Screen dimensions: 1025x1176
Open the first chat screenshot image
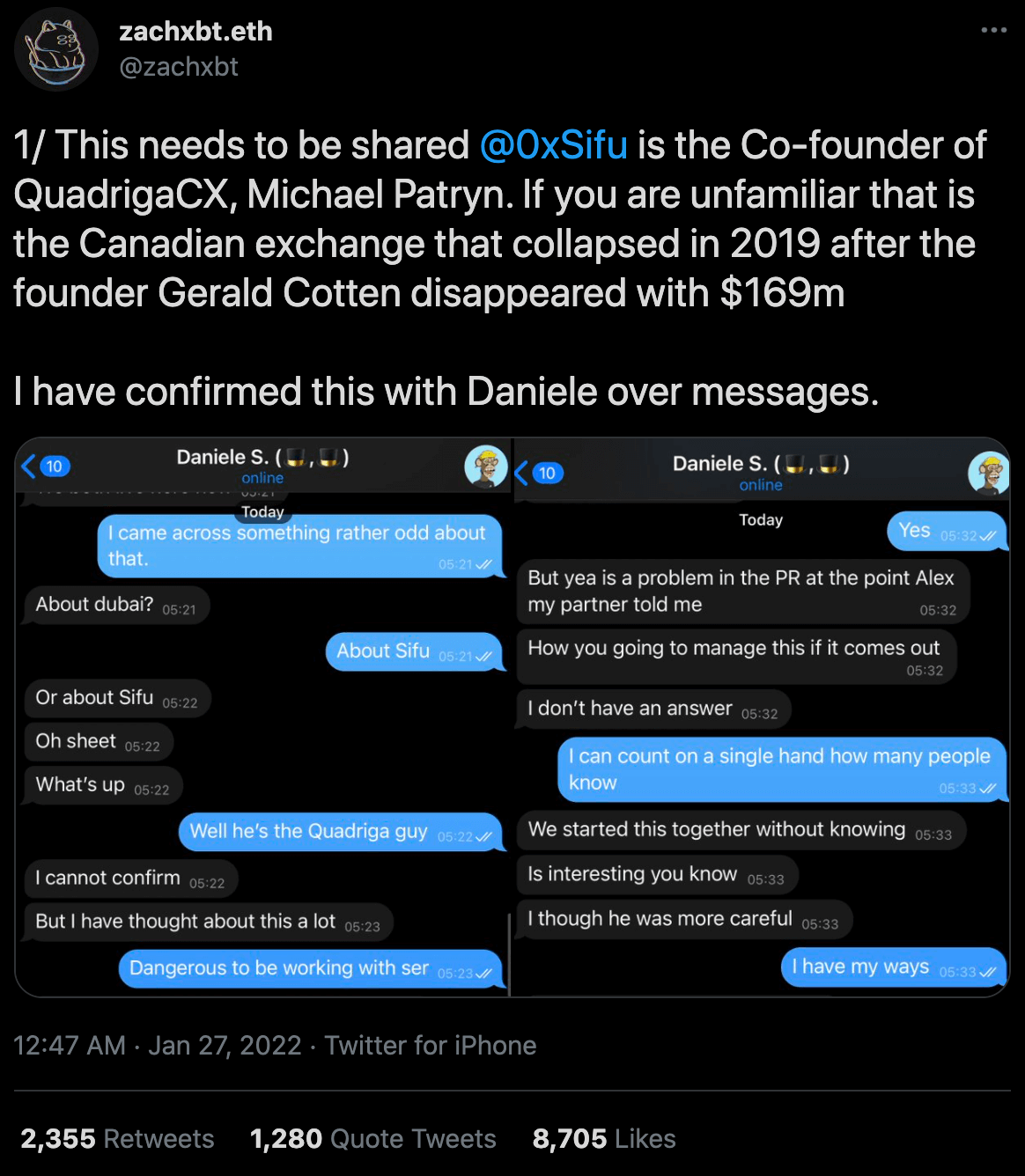[262, 717]
